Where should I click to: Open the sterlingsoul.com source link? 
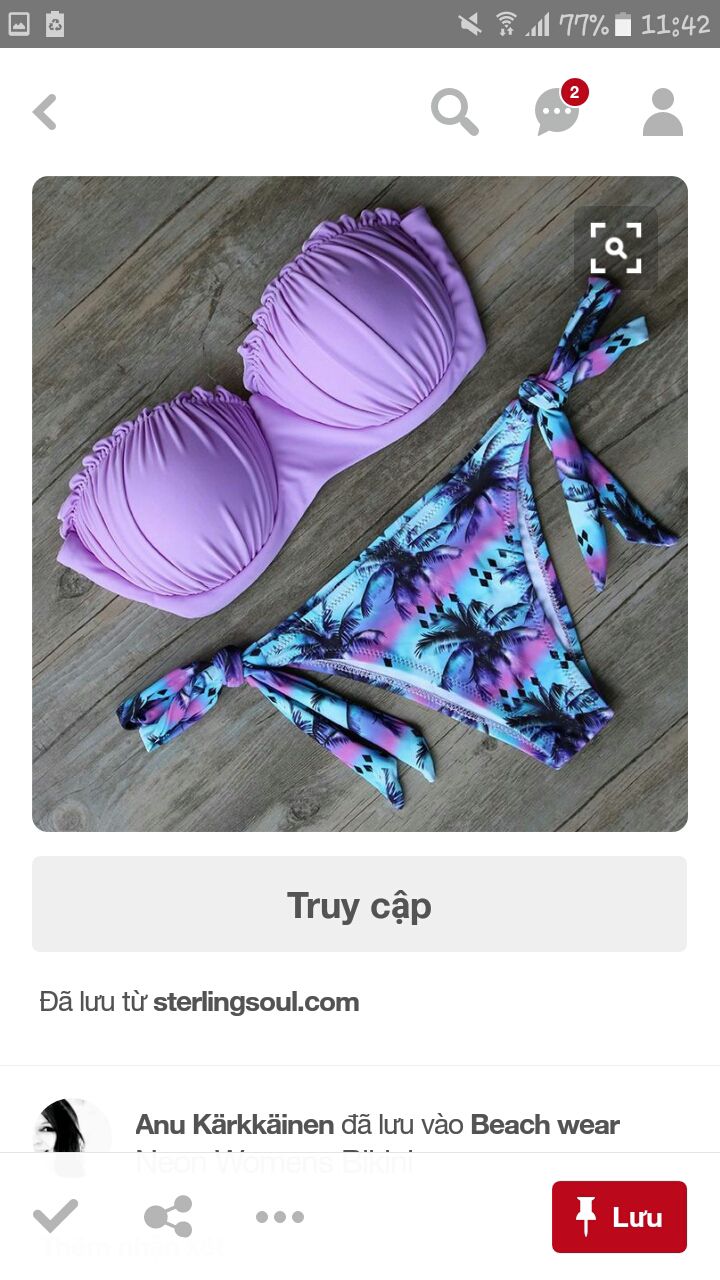click(x=256, y=1002)
